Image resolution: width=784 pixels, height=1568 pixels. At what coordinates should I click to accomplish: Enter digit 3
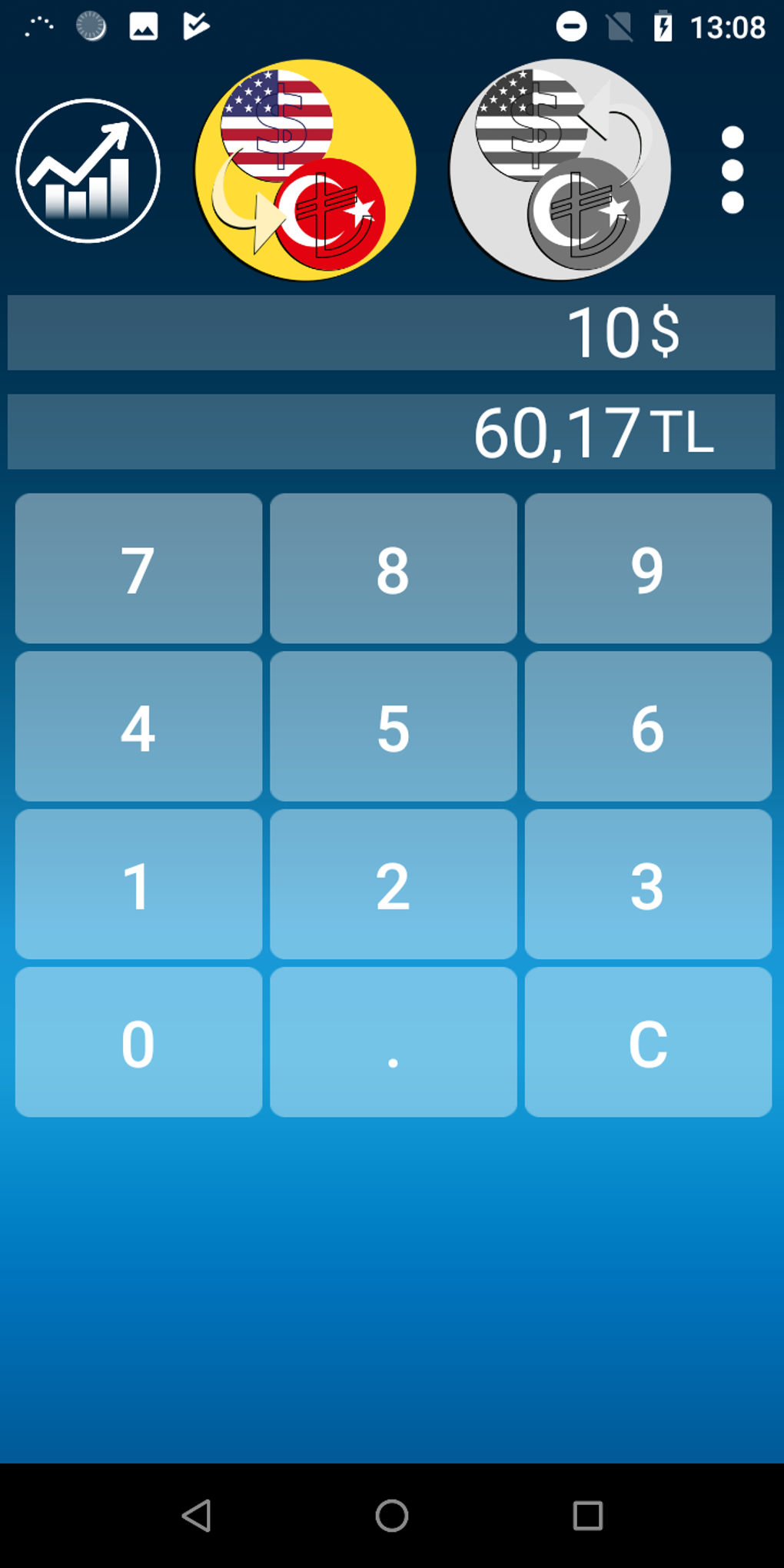648,884
